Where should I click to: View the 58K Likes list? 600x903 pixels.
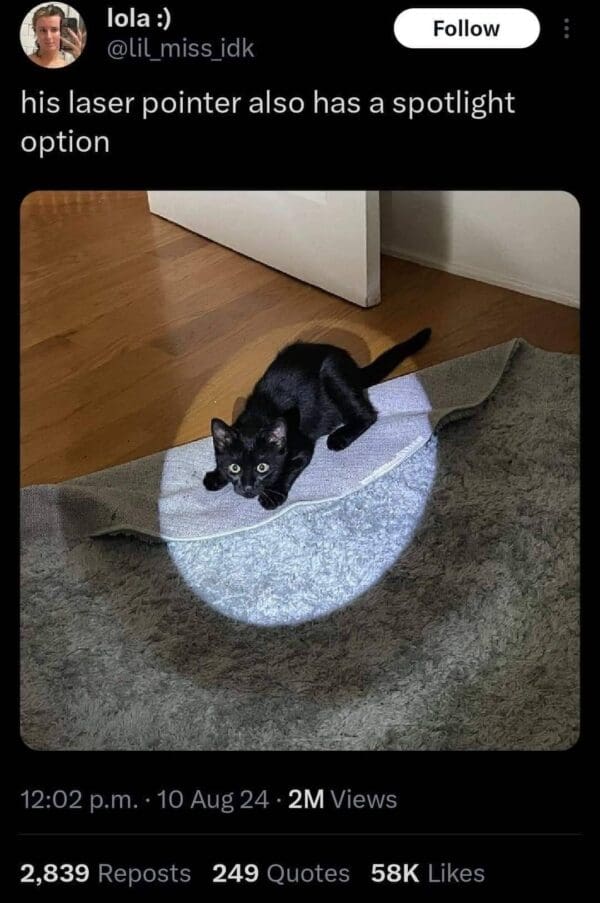click(427, 872)
